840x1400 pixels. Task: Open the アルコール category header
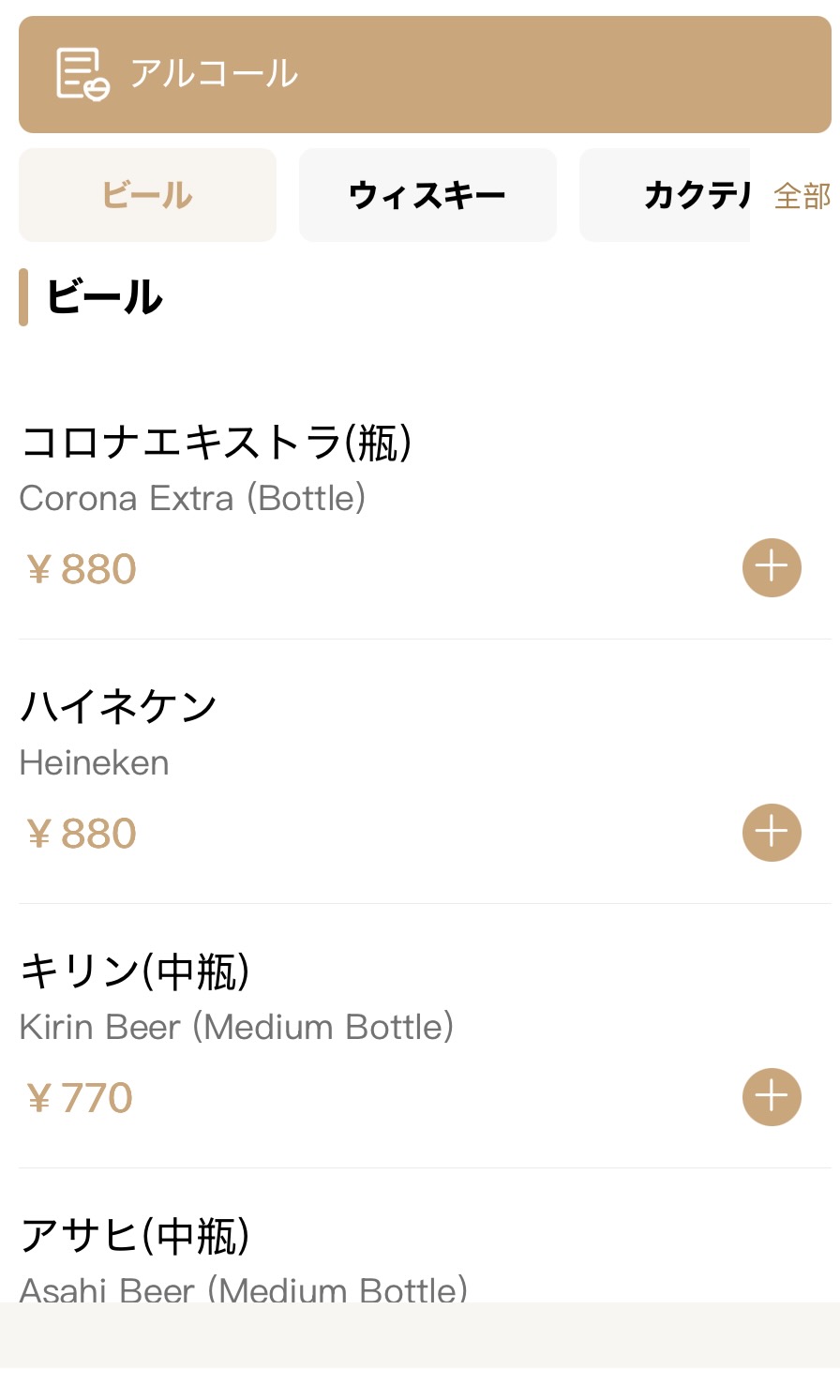click(424, 74)
